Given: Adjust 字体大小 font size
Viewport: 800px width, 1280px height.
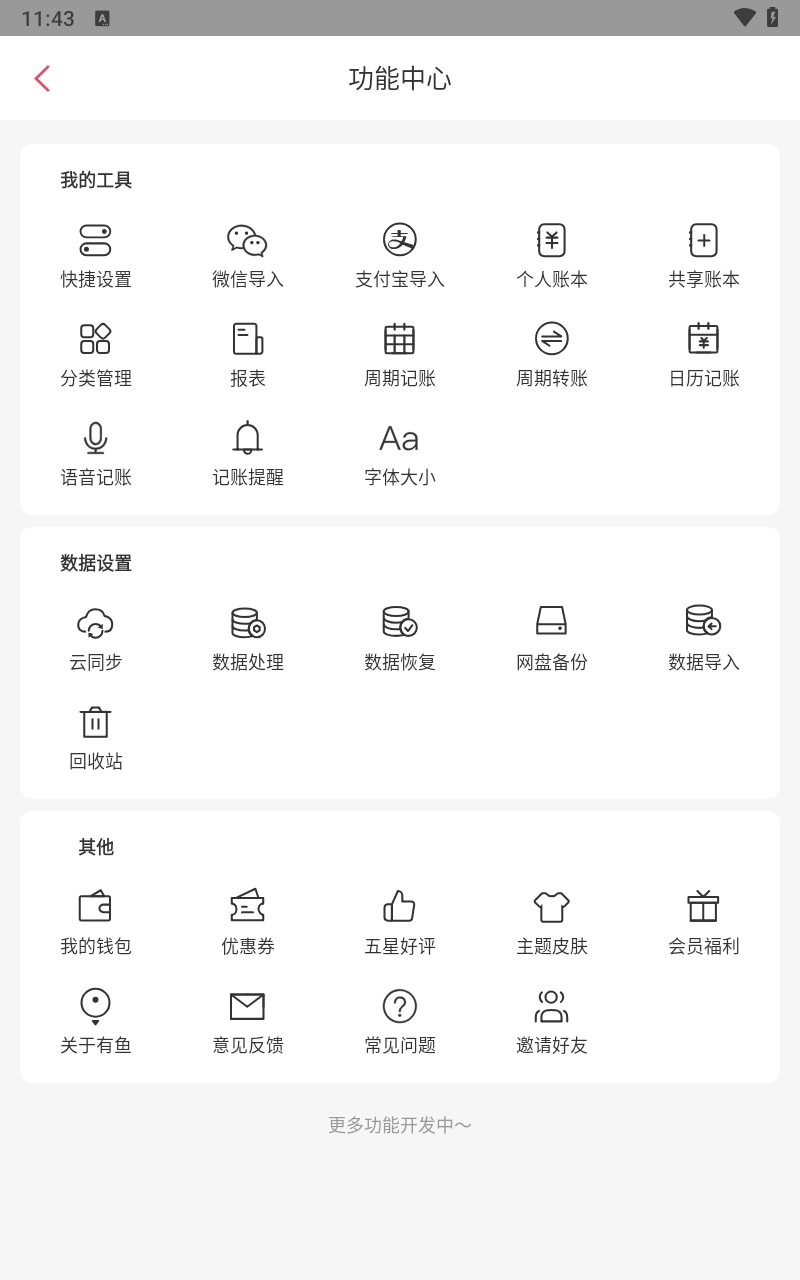Looking at the screenshot, I should point(399,449).
